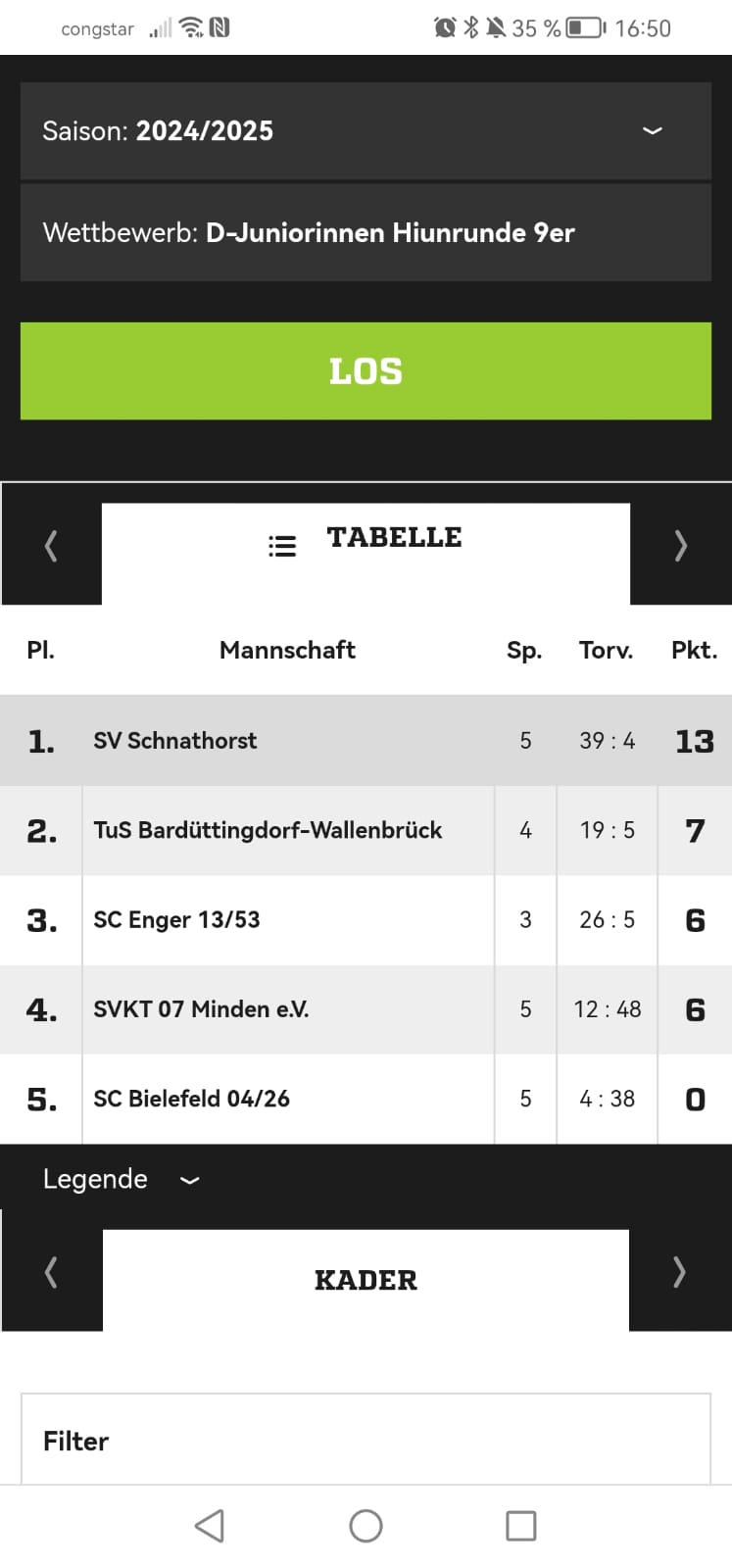Select the KADER tab
The height and width of the screenshot is (1568, 732).
click(x=366, y=1280)
